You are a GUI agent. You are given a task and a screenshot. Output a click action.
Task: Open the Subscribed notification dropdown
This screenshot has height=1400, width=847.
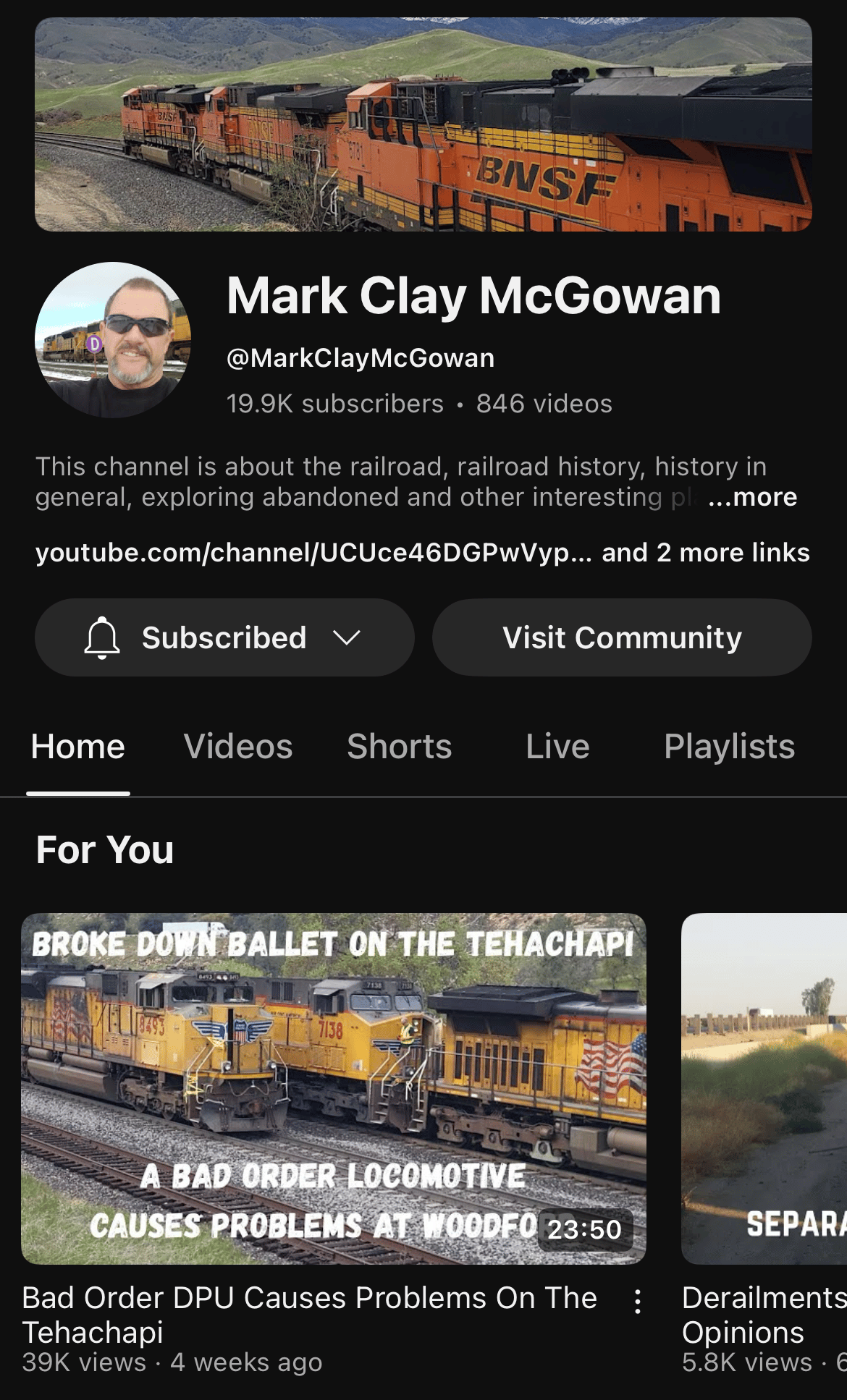pos(224,637)
